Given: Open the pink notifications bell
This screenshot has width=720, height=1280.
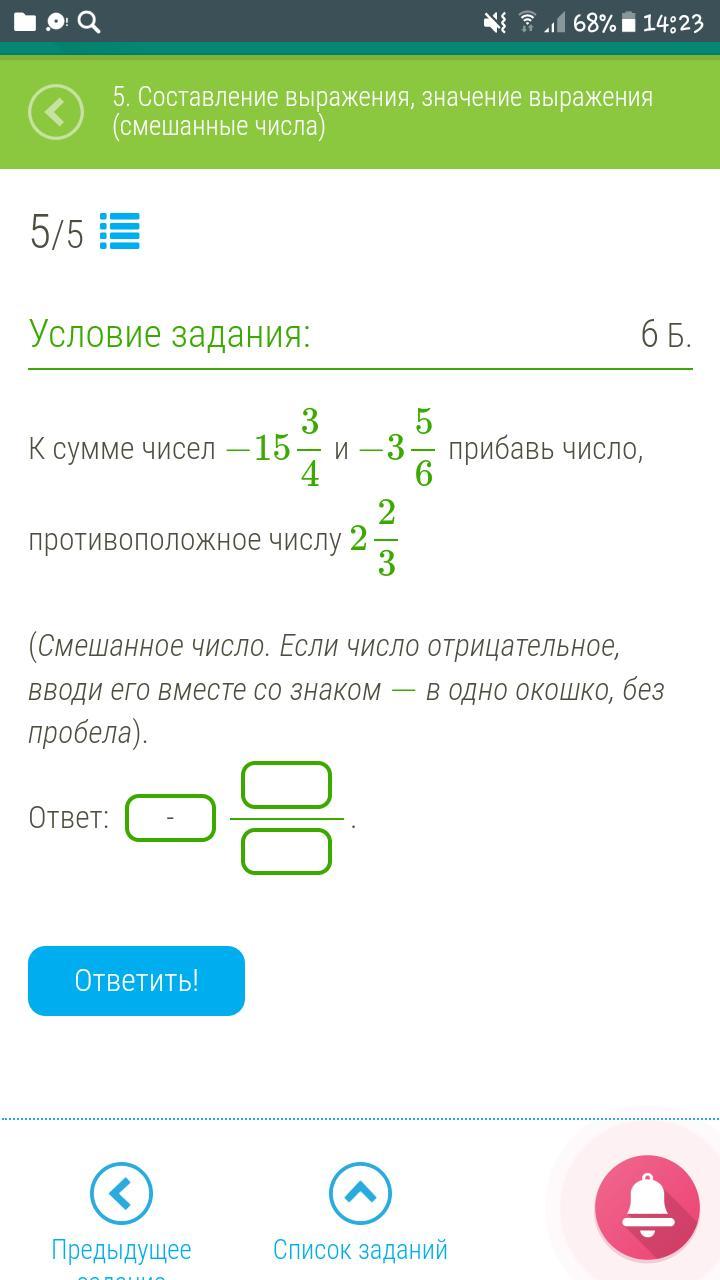Looking at the screenshot, I should click(x=647, y=1206).
